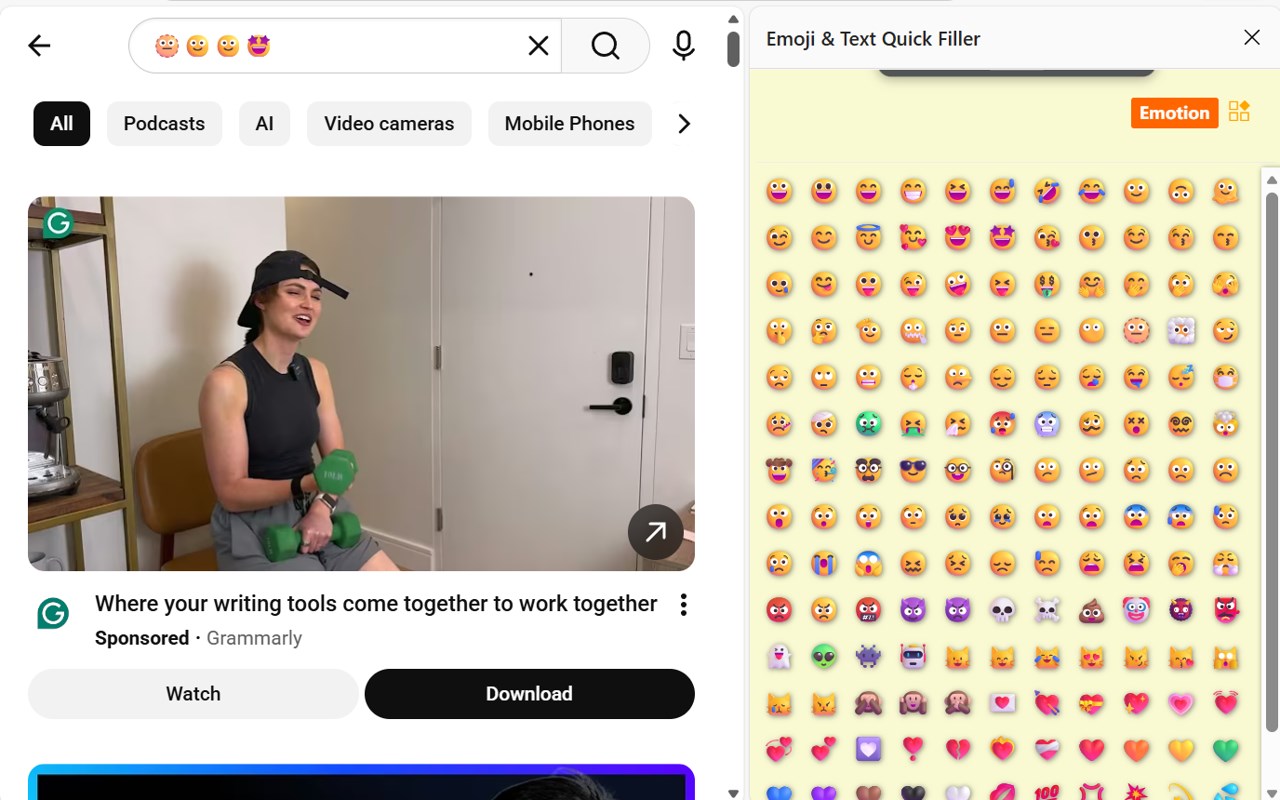The image size is (1280, 800).
Task: Select the All filter chip
Action: coord(61,123)
